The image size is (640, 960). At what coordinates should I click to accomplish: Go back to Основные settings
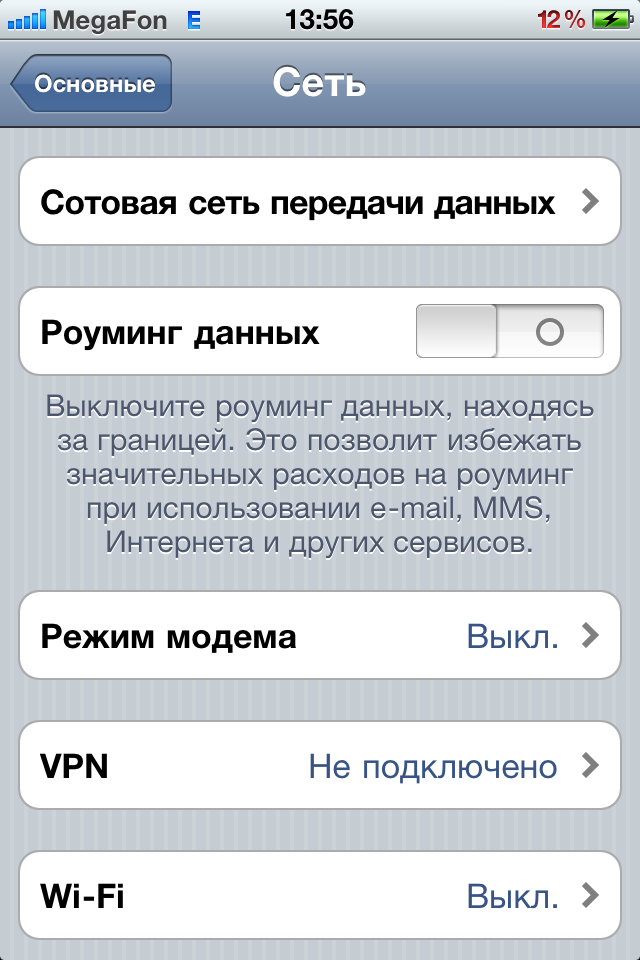pyautogui.click(x=92, y=84)
